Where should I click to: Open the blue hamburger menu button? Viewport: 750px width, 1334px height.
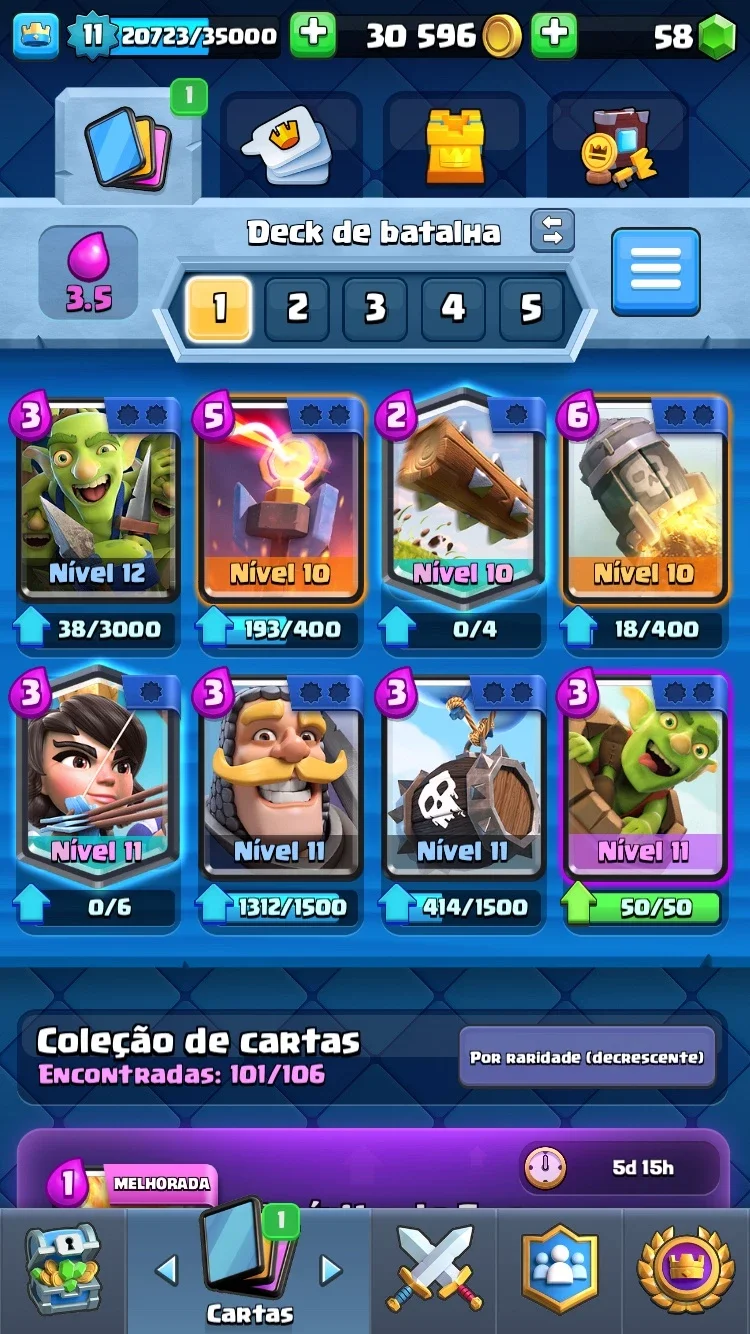656,271
